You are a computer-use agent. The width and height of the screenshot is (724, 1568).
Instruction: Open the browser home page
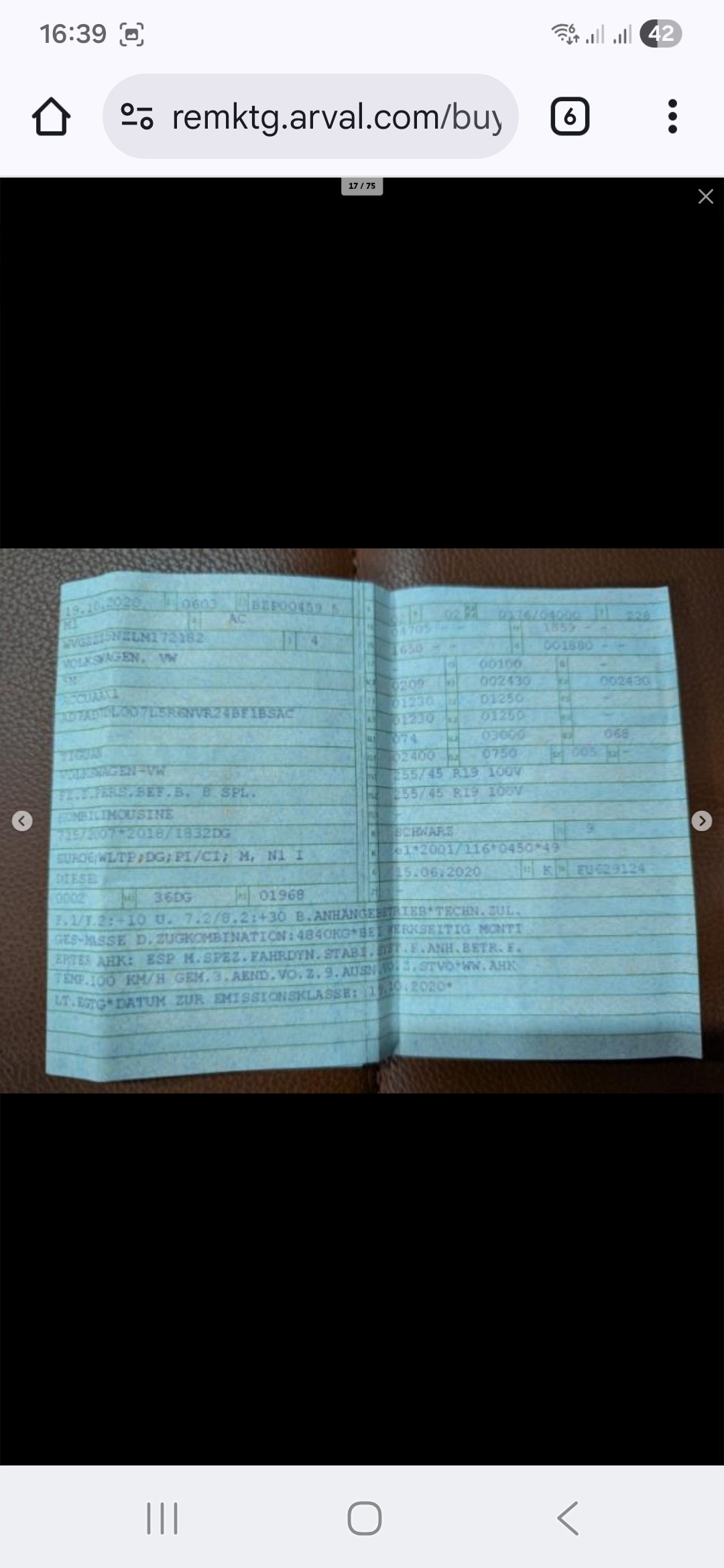point(51,117)
